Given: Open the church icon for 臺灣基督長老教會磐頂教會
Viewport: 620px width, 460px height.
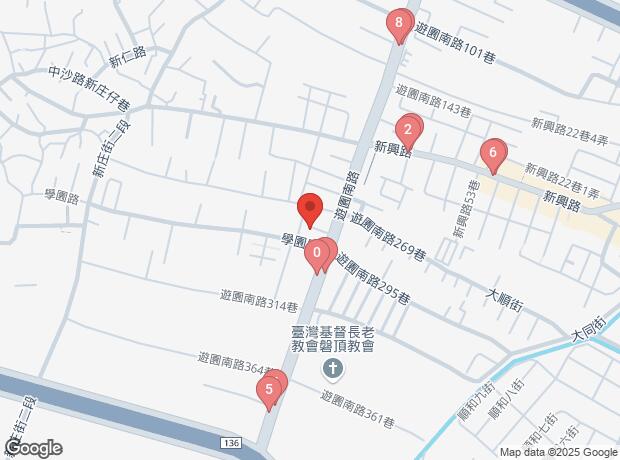Looking at the screenshot, I should [333, 371].
